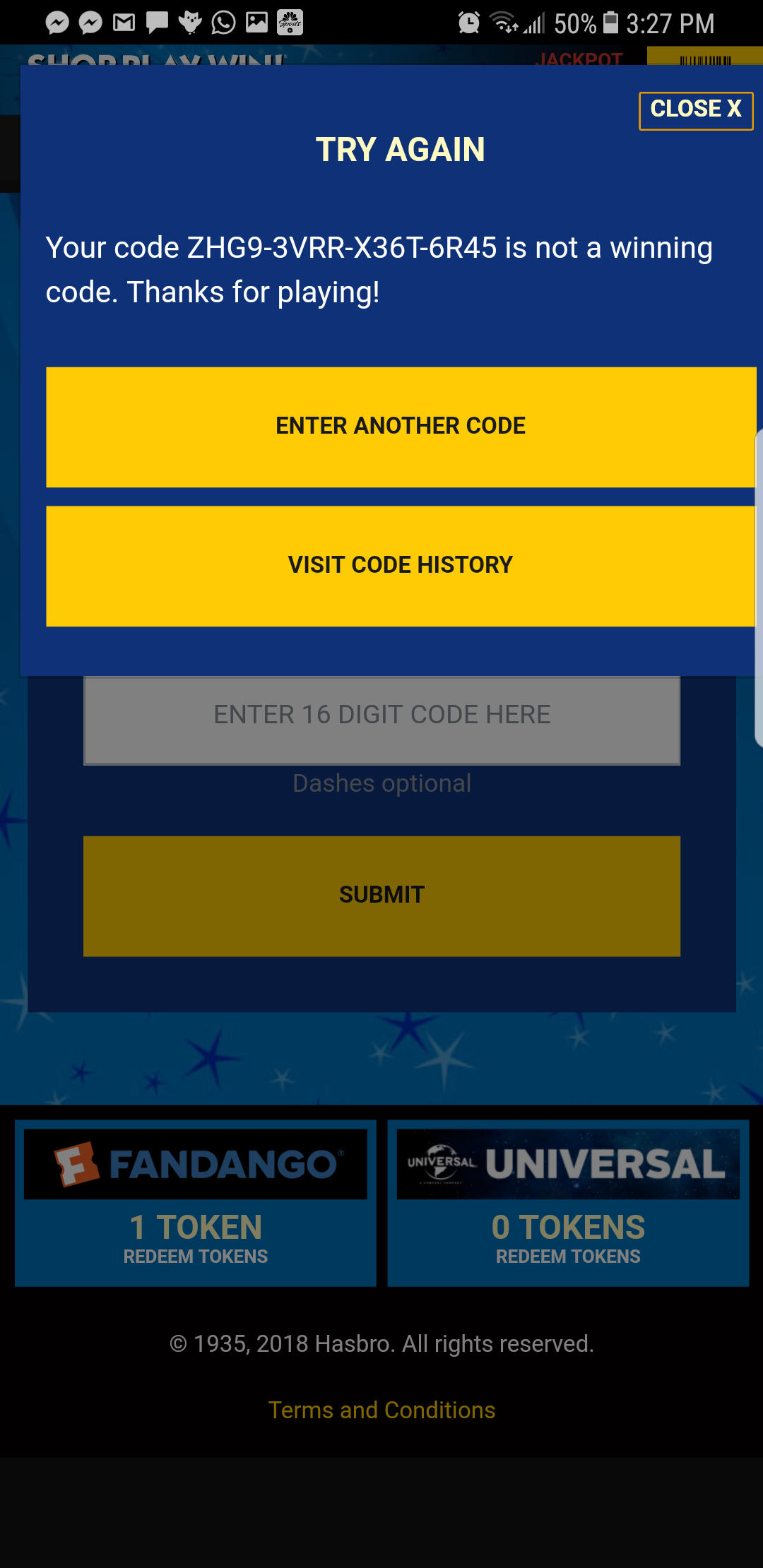Submit the entered code
The width and height of the screenshot is (763, 1568).
(381, 896)
